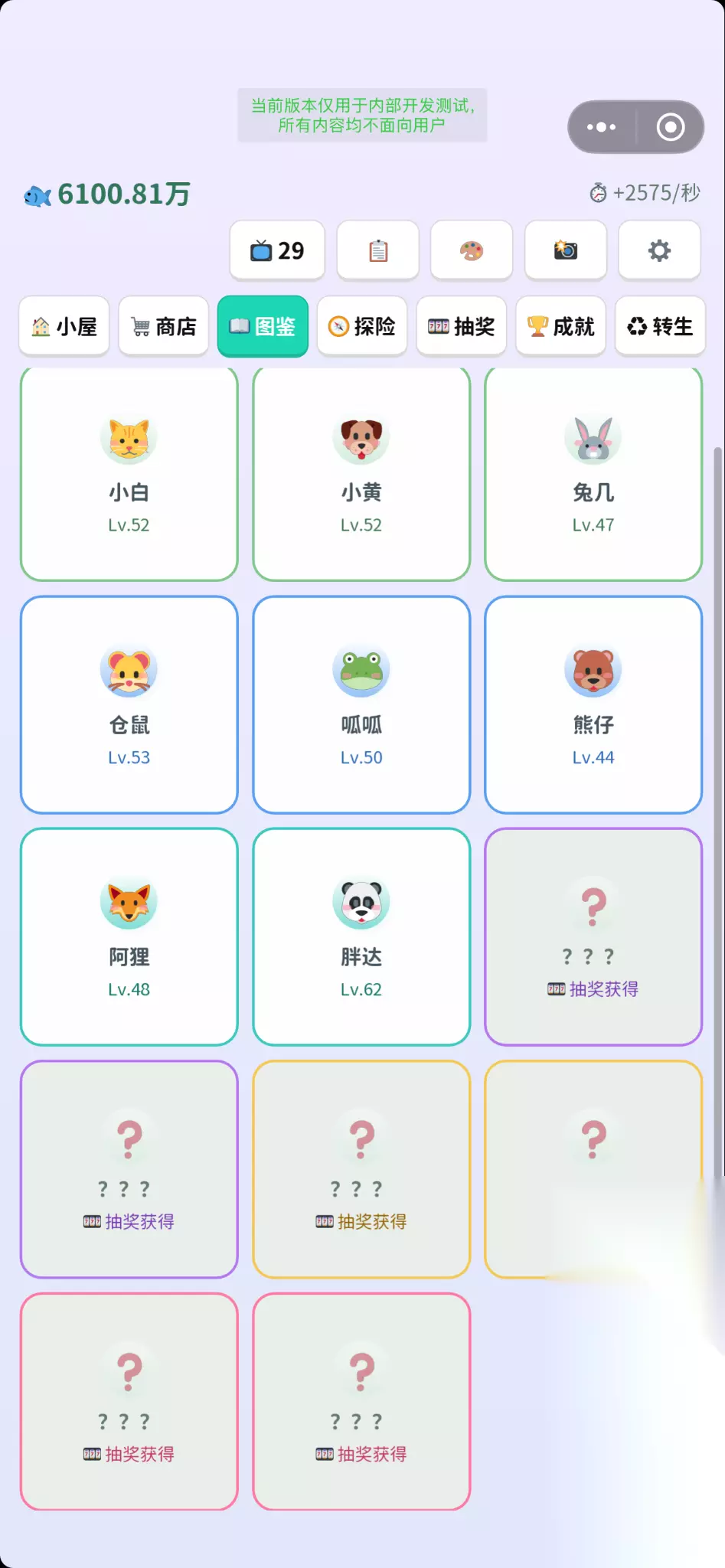Open settings via the gear icon

tap(659, 250)
